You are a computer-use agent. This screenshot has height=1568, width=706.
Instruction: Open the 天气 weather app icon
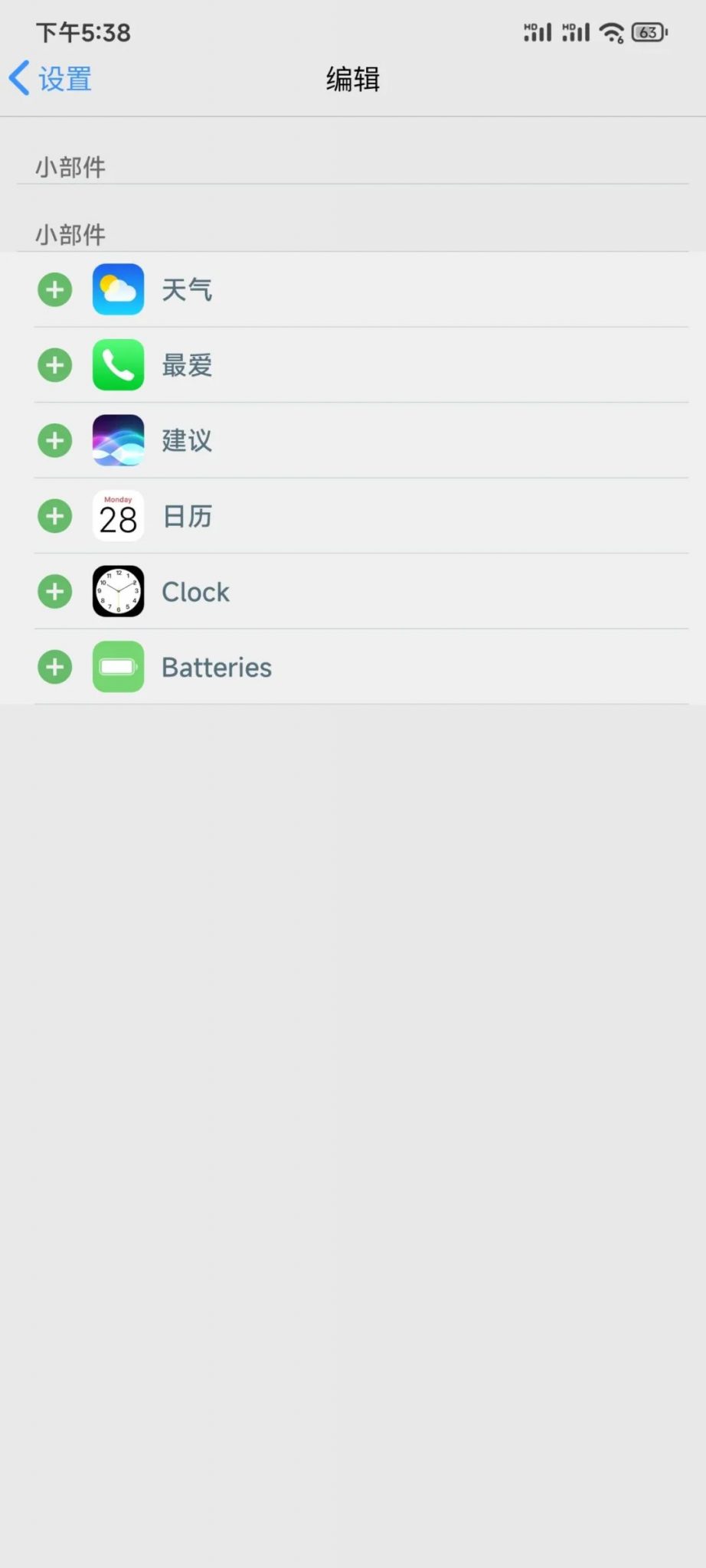(118, 289)
